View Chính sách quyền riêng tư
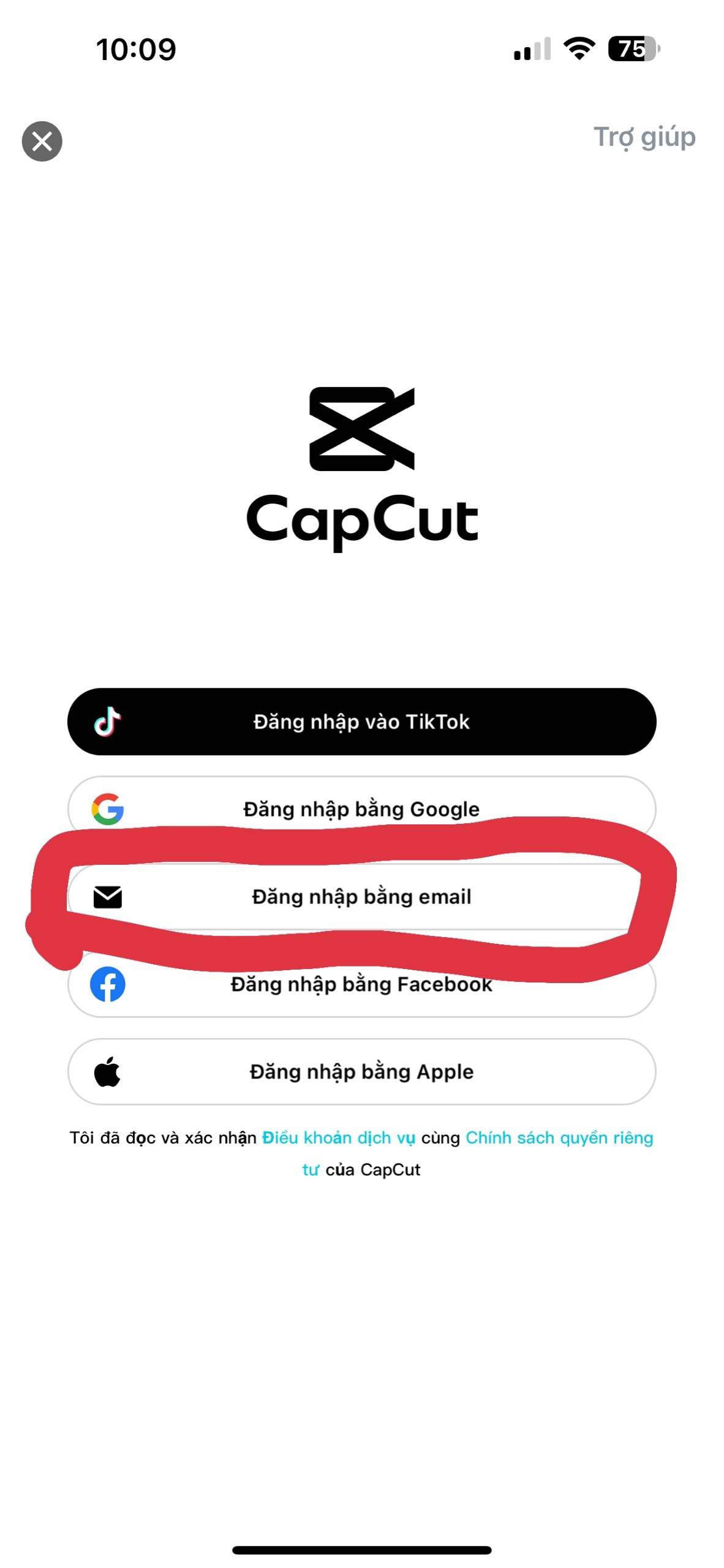 [x=559, y=1138]
